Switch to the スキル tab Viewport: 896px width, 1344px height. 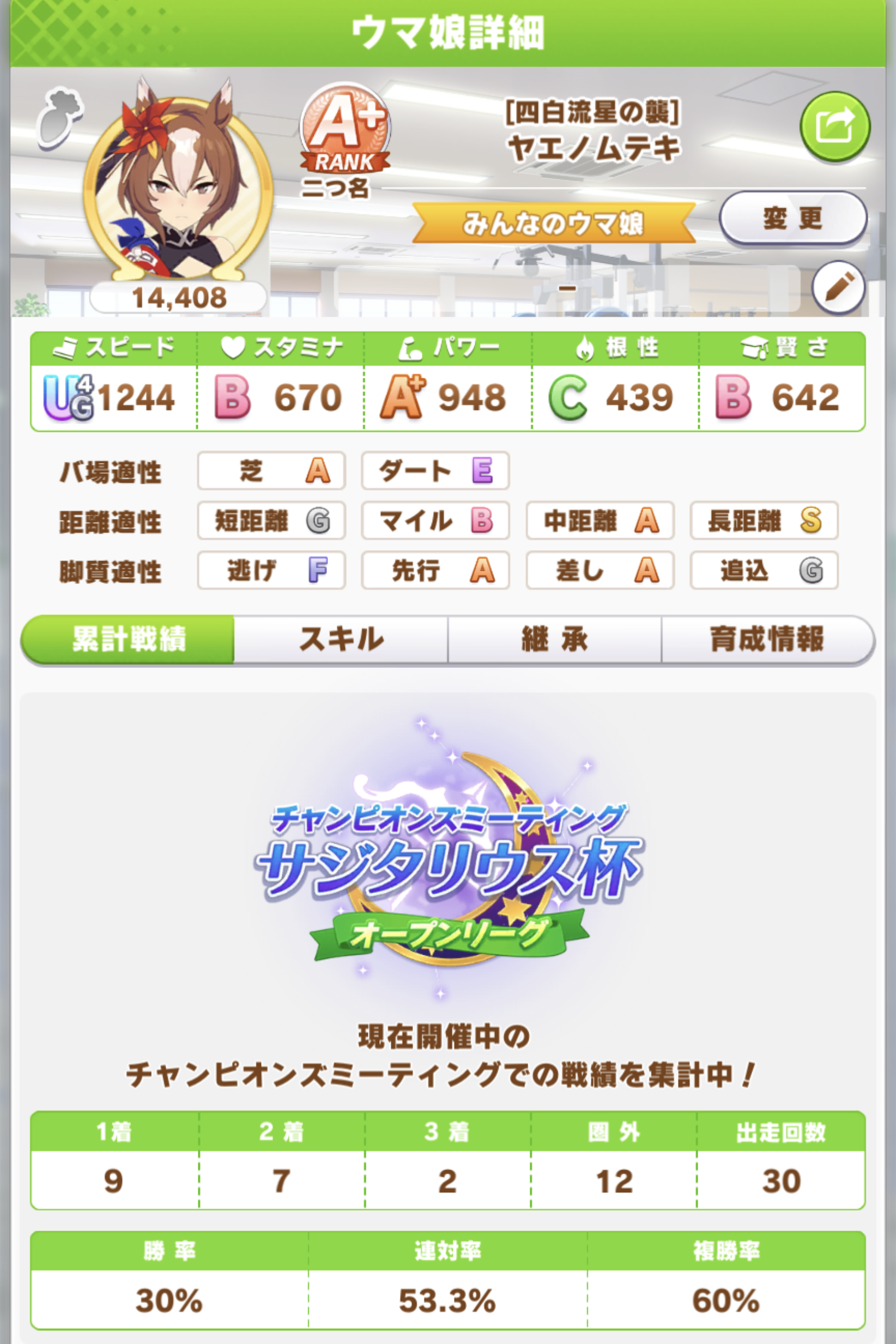coord(341,639)
